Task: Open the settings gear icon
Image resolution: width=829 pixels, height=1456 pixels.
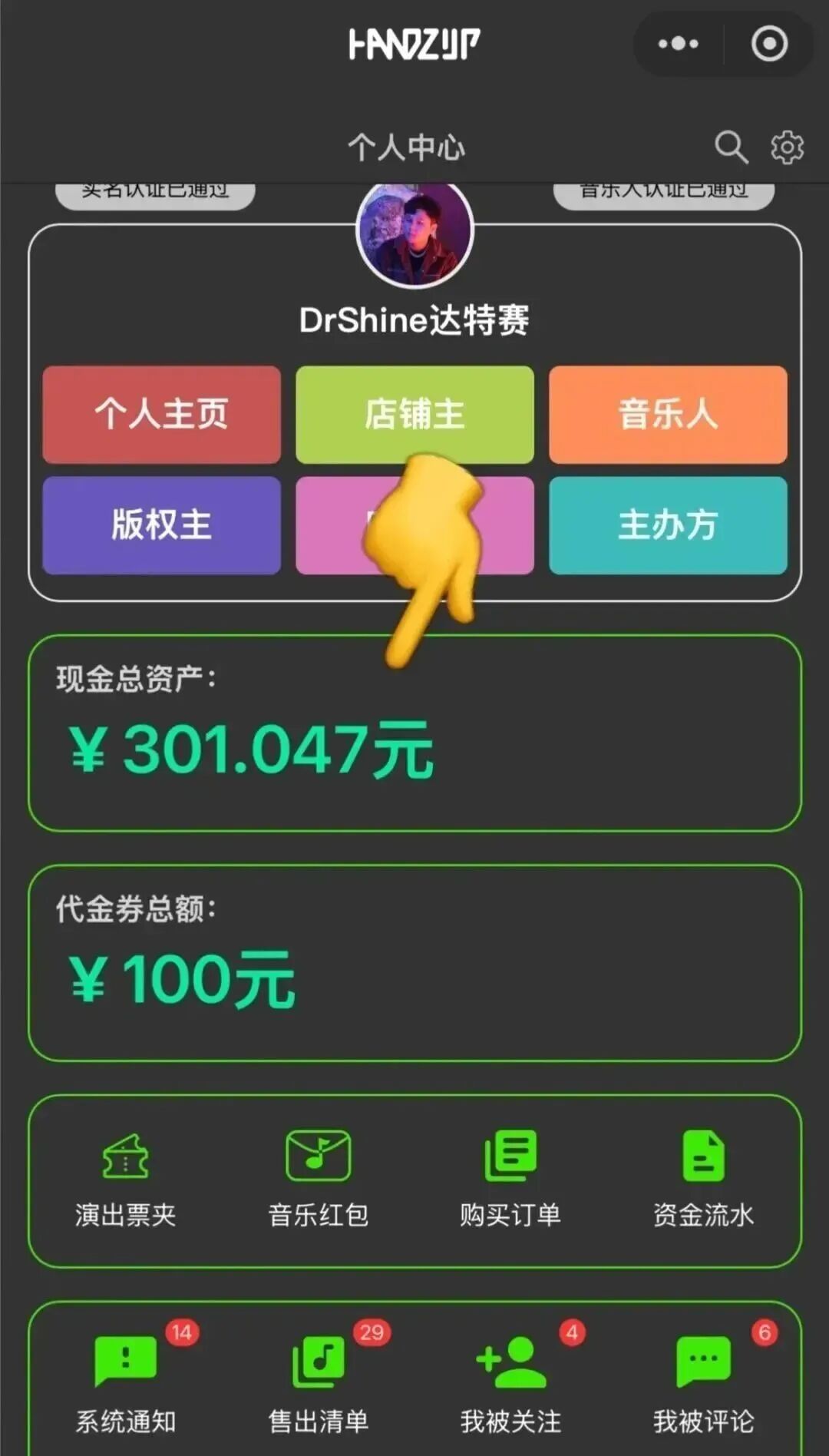Action: pos(787,147)
